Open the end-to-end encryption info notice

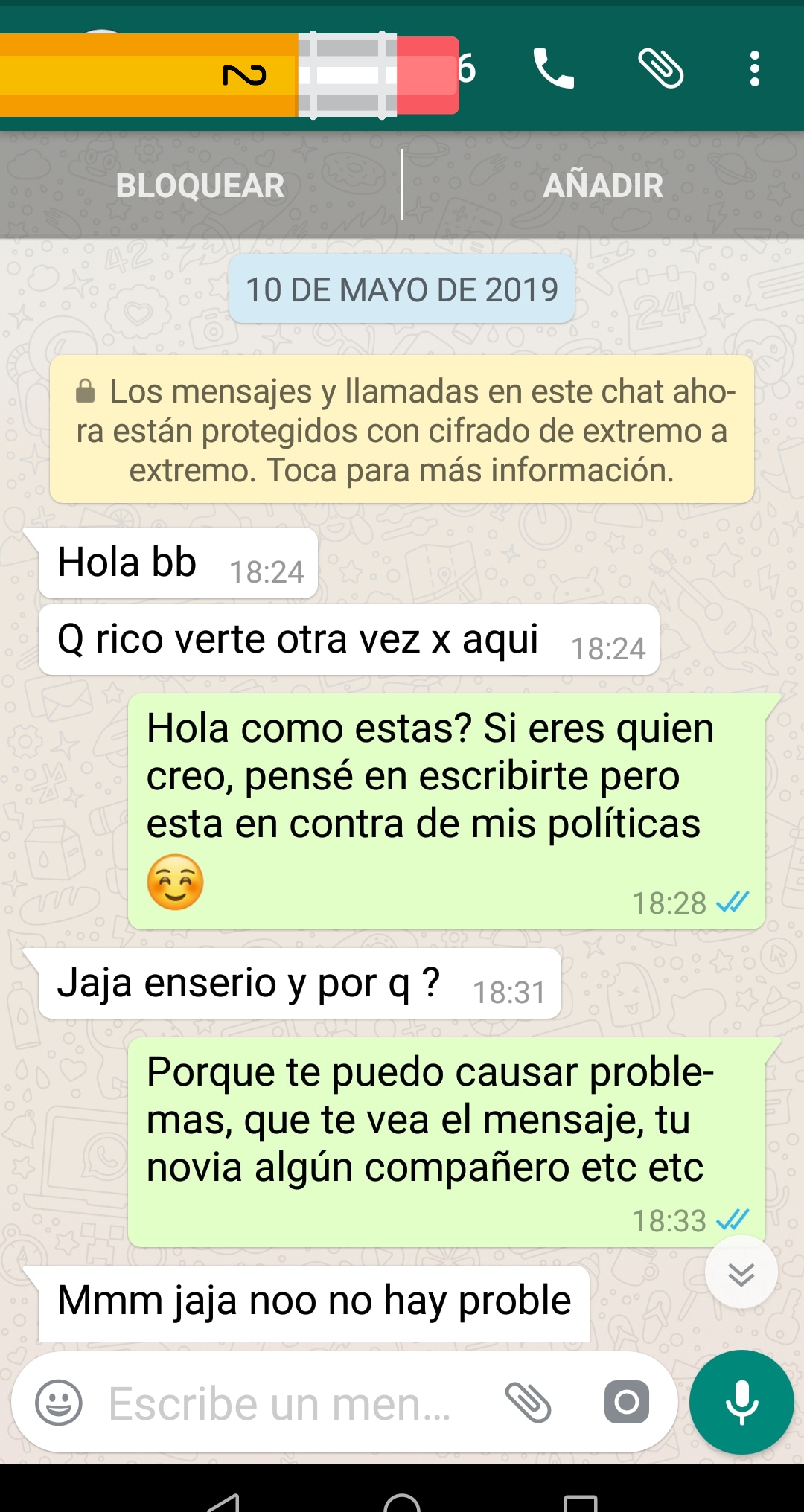point(402,430)
